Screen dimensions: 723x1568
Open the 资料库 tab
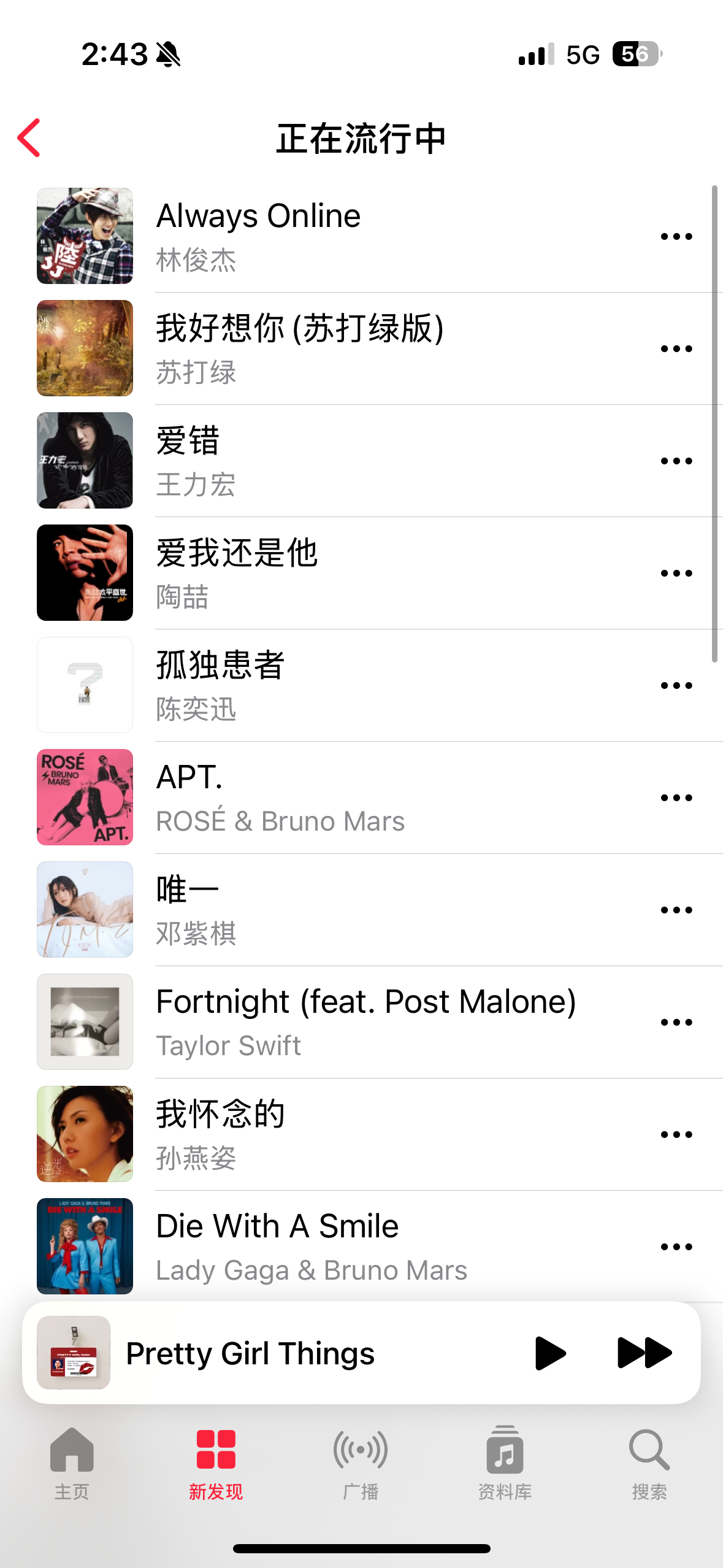(x=505, y=1462)
